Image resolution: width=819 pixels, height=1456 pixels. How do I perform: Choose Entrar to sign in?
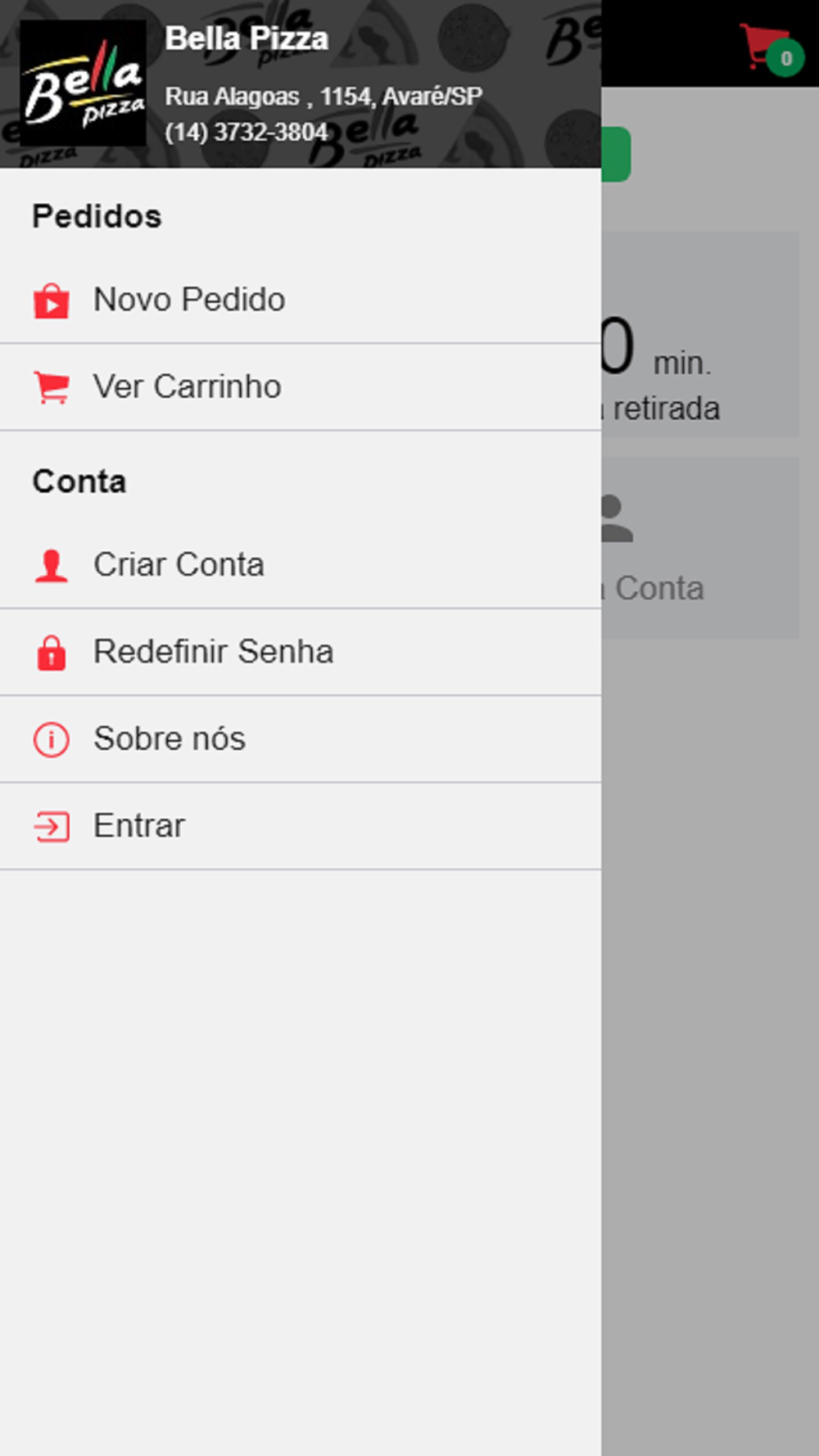point(301,826)
